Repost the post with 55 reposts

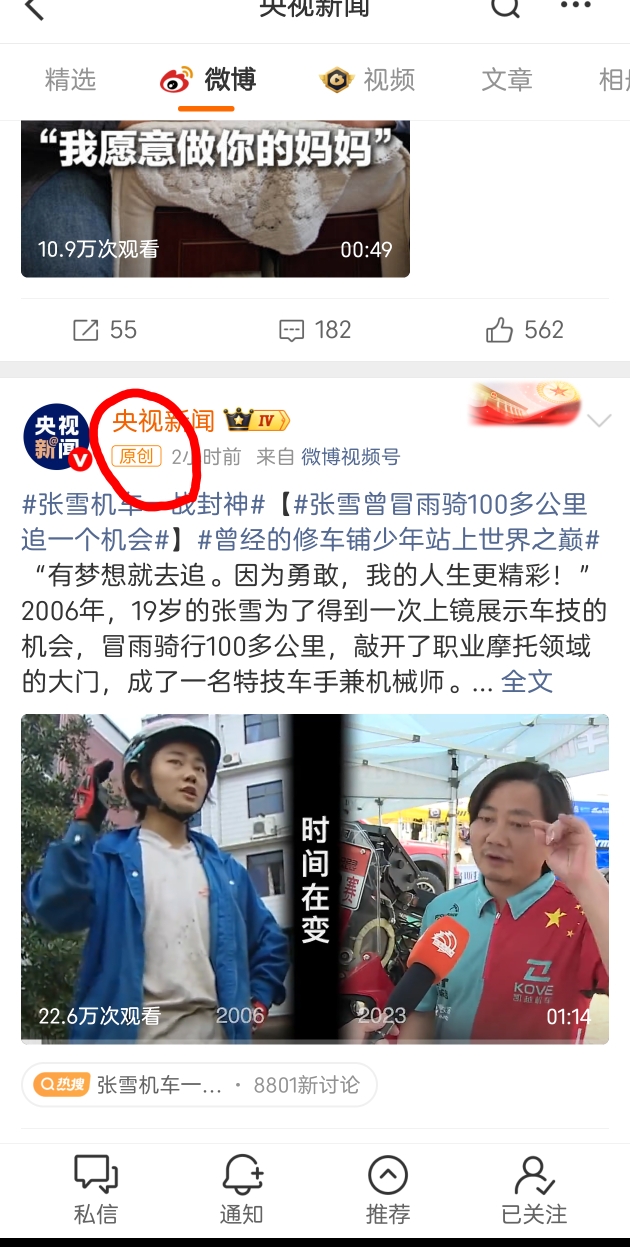coord(104,330)
